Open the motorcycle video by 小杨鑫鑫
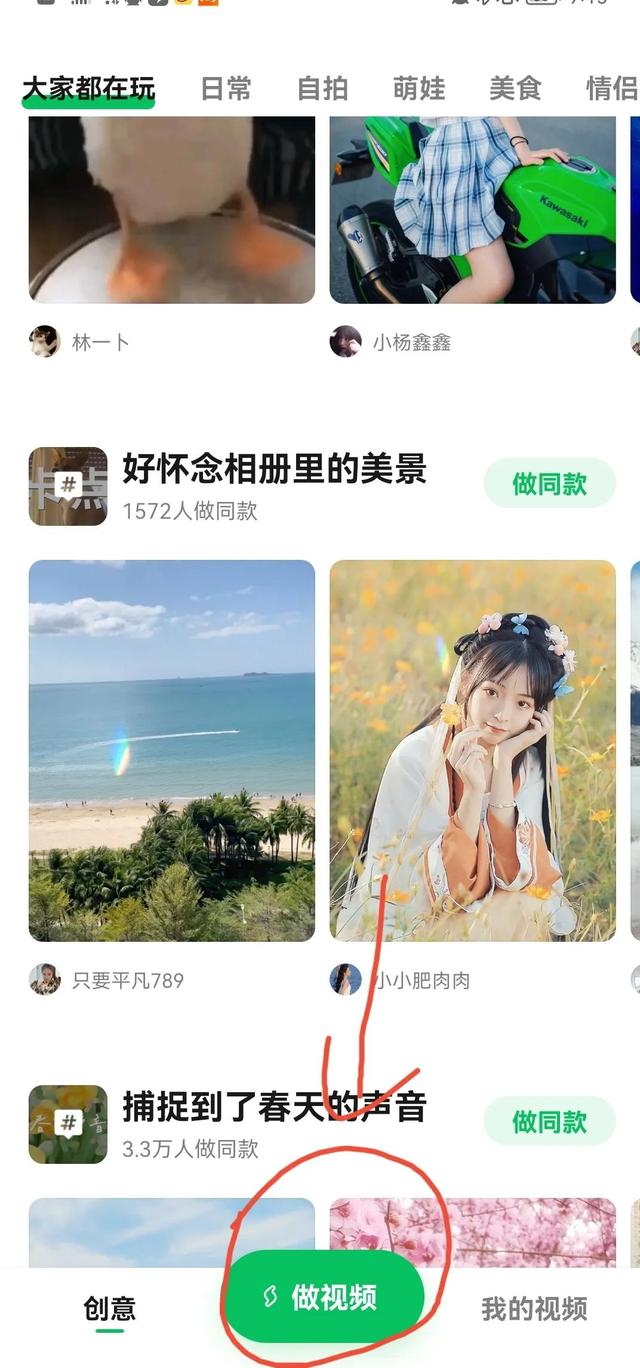Viewport: 640px width, 1368px height. [472, 210]
